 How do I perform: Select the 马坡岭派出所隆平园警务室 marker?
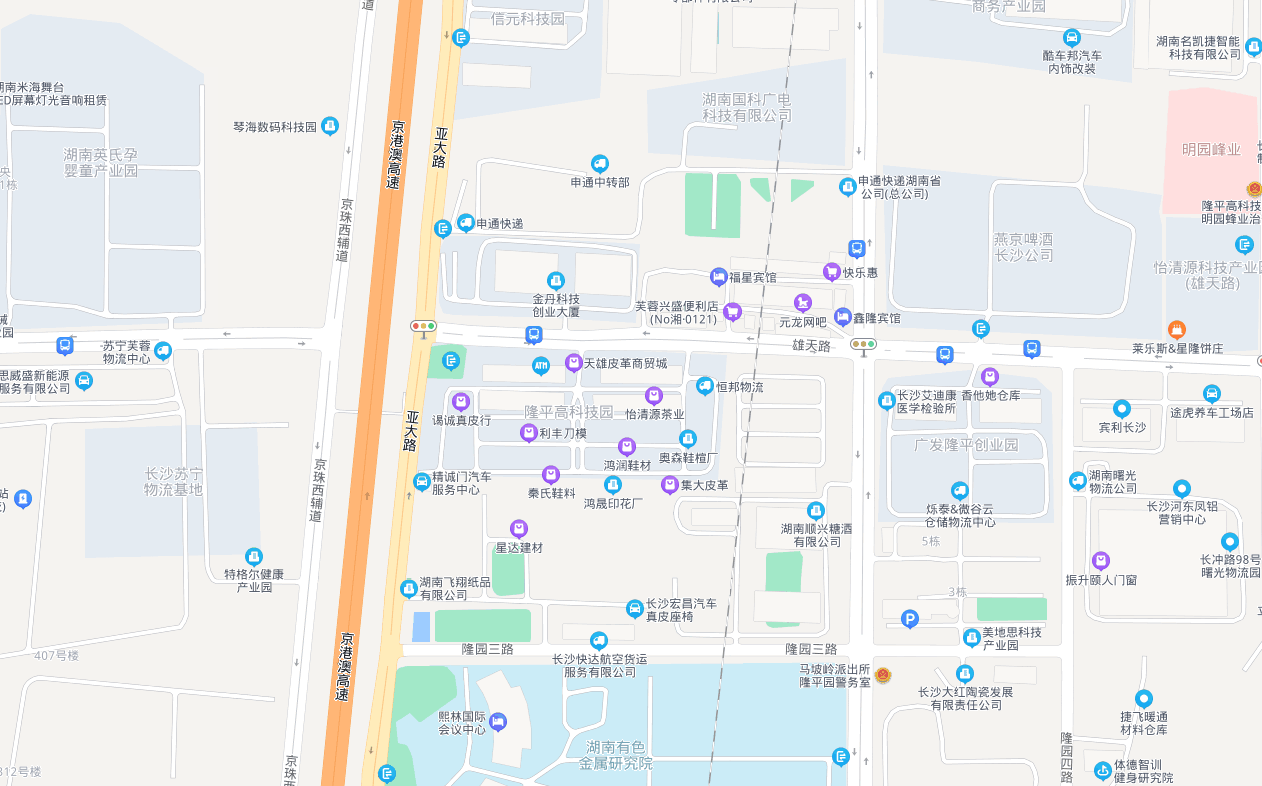click(x=882, y=675)
